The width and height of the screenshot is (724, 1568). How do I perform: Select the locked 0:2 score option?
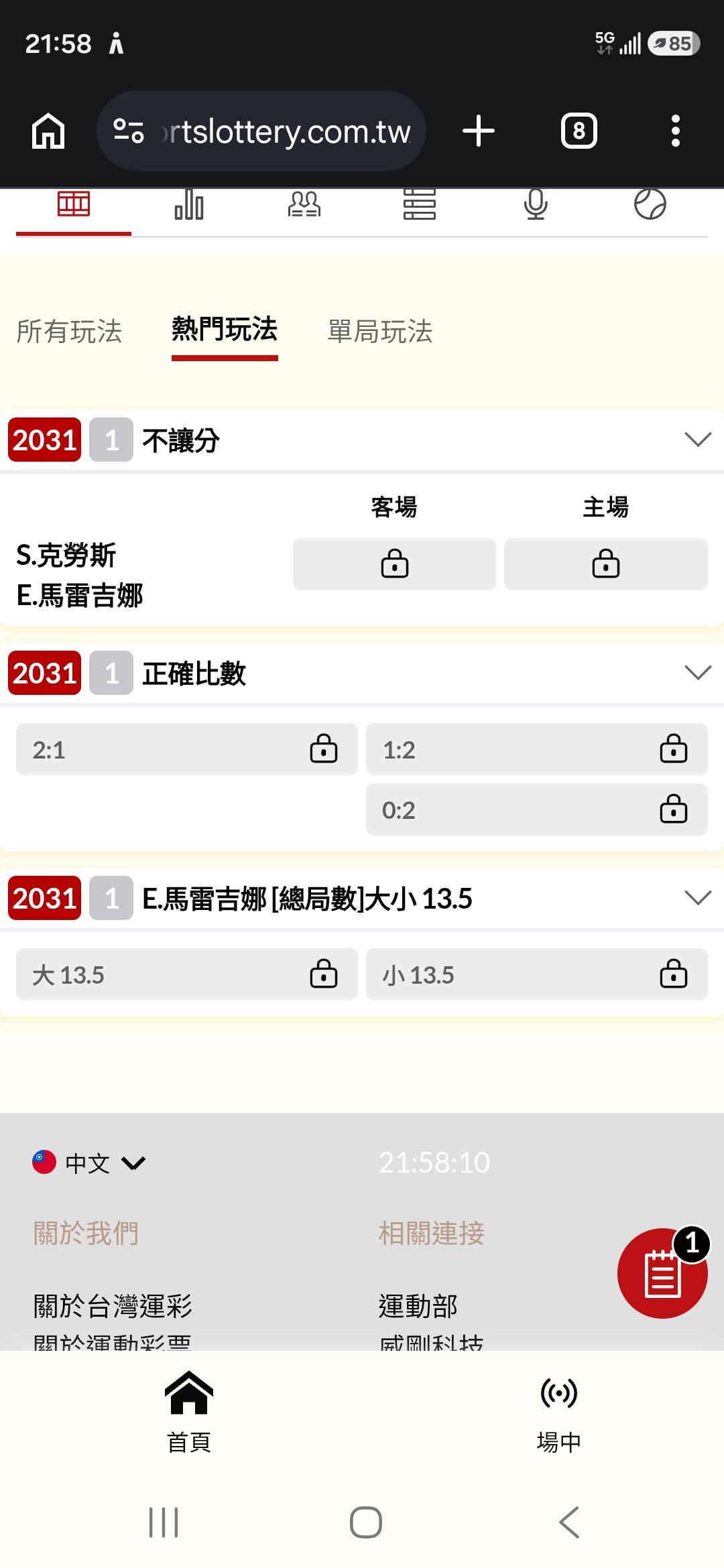pyautogui.click(x=537, y=809)
